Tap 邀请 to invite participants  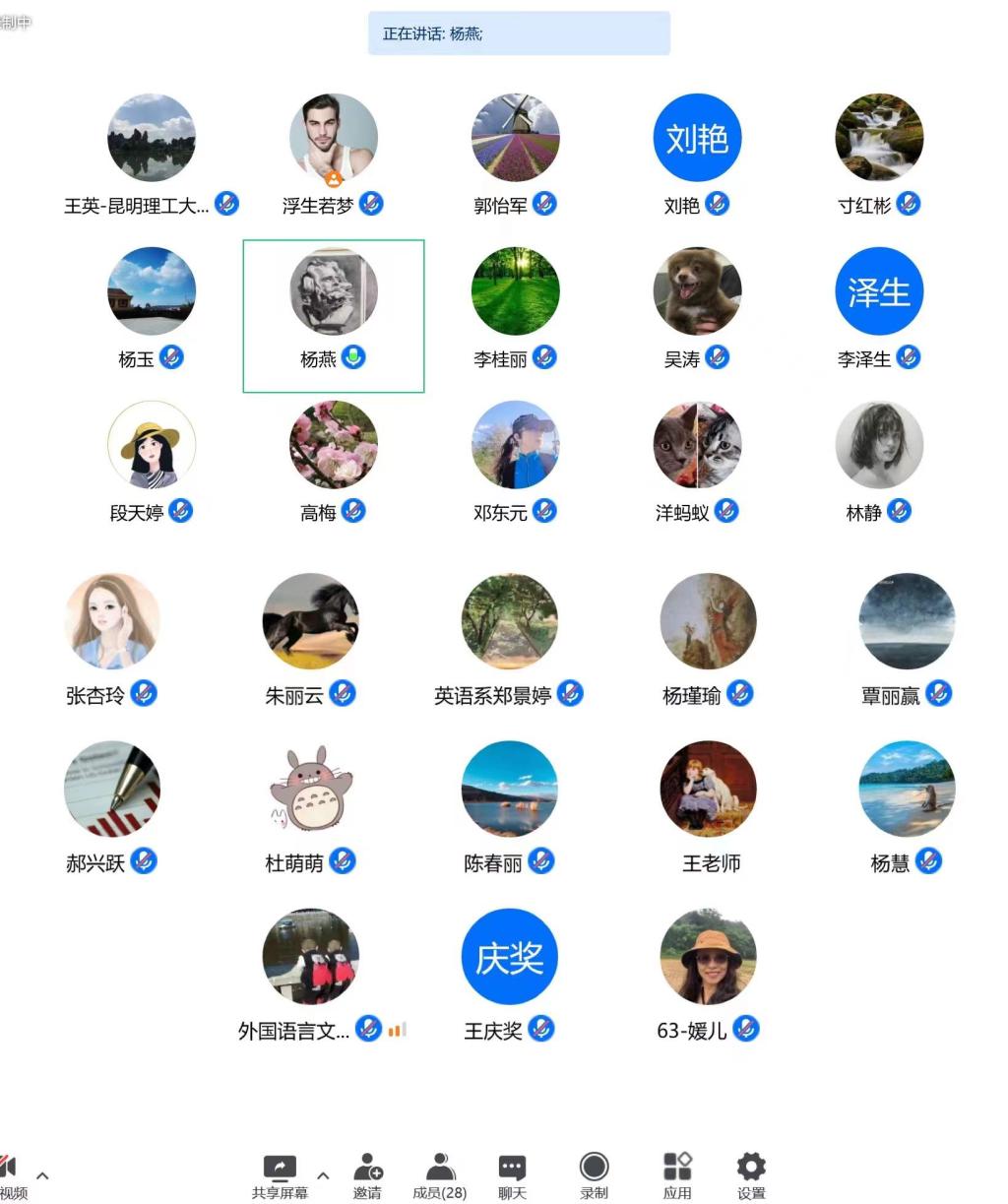point(367,1175)
